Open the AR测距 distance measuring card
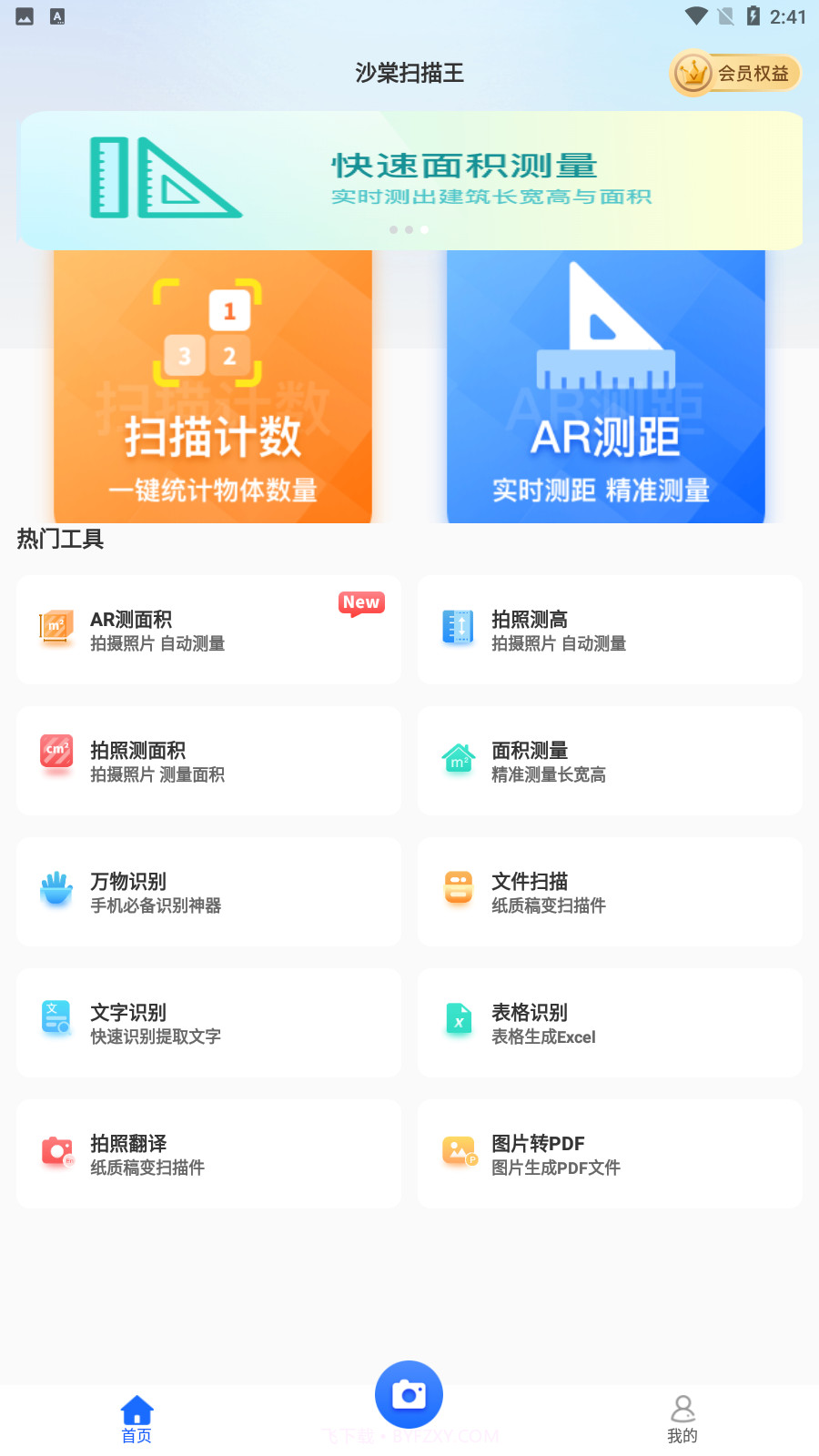Viewport: 819px width, 1456px height. click(603, 385)
